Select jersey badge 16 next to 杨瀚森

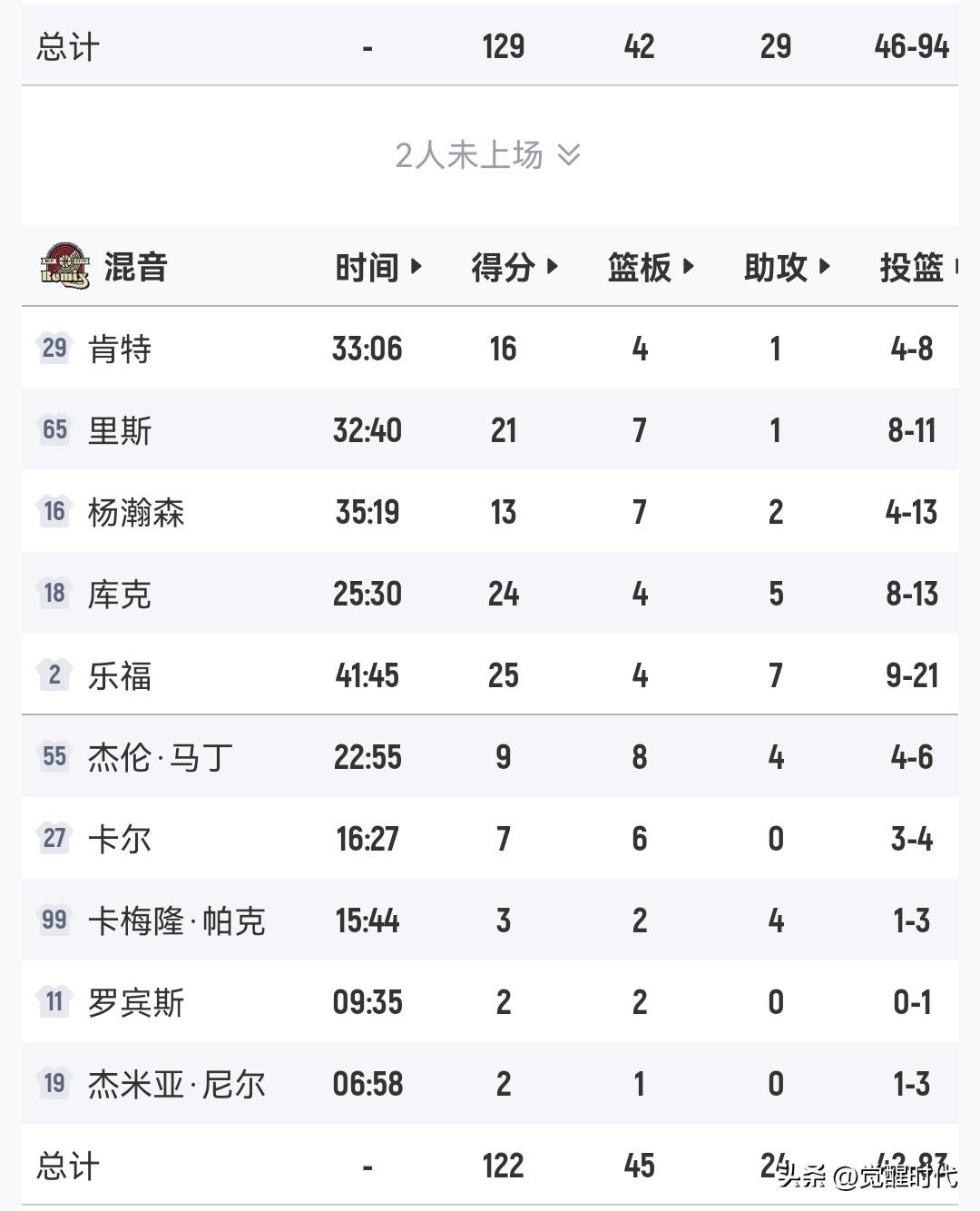54,512
